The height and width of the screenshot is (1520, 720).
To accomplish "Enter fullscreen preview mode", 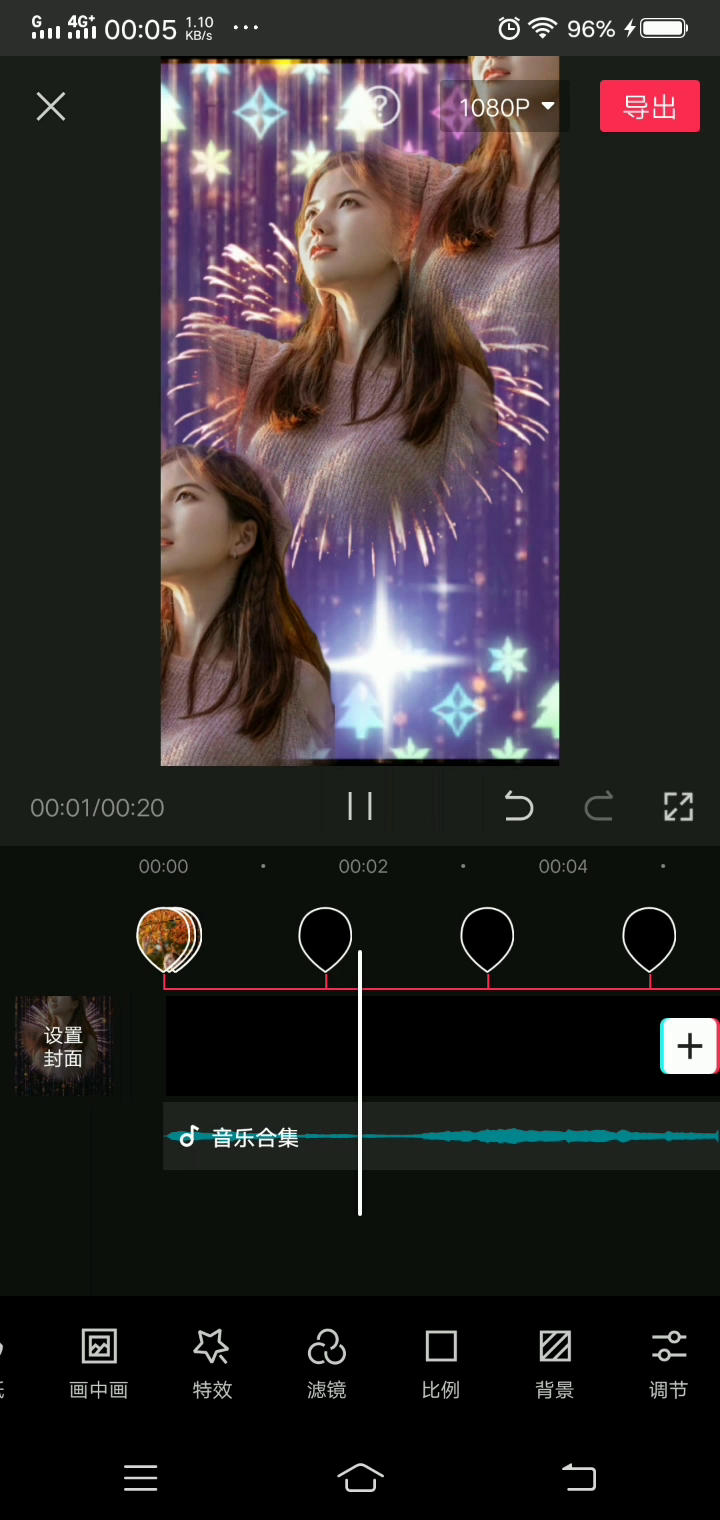I will (678, 806).
